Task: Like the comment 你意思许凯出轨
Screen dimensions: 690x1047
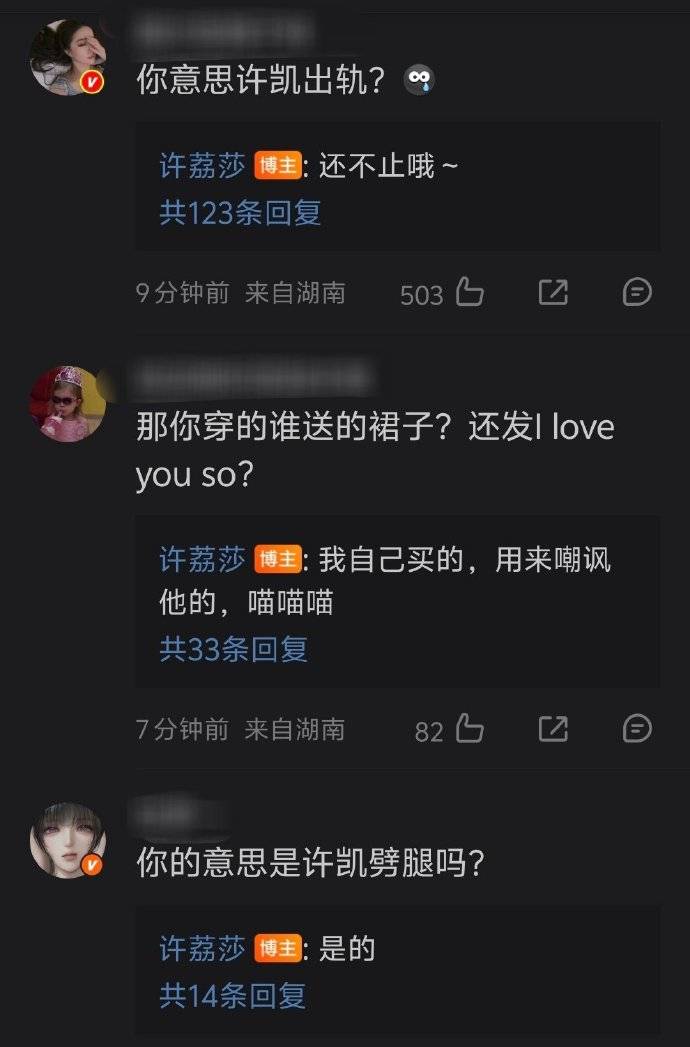Action: click(470, 292)
